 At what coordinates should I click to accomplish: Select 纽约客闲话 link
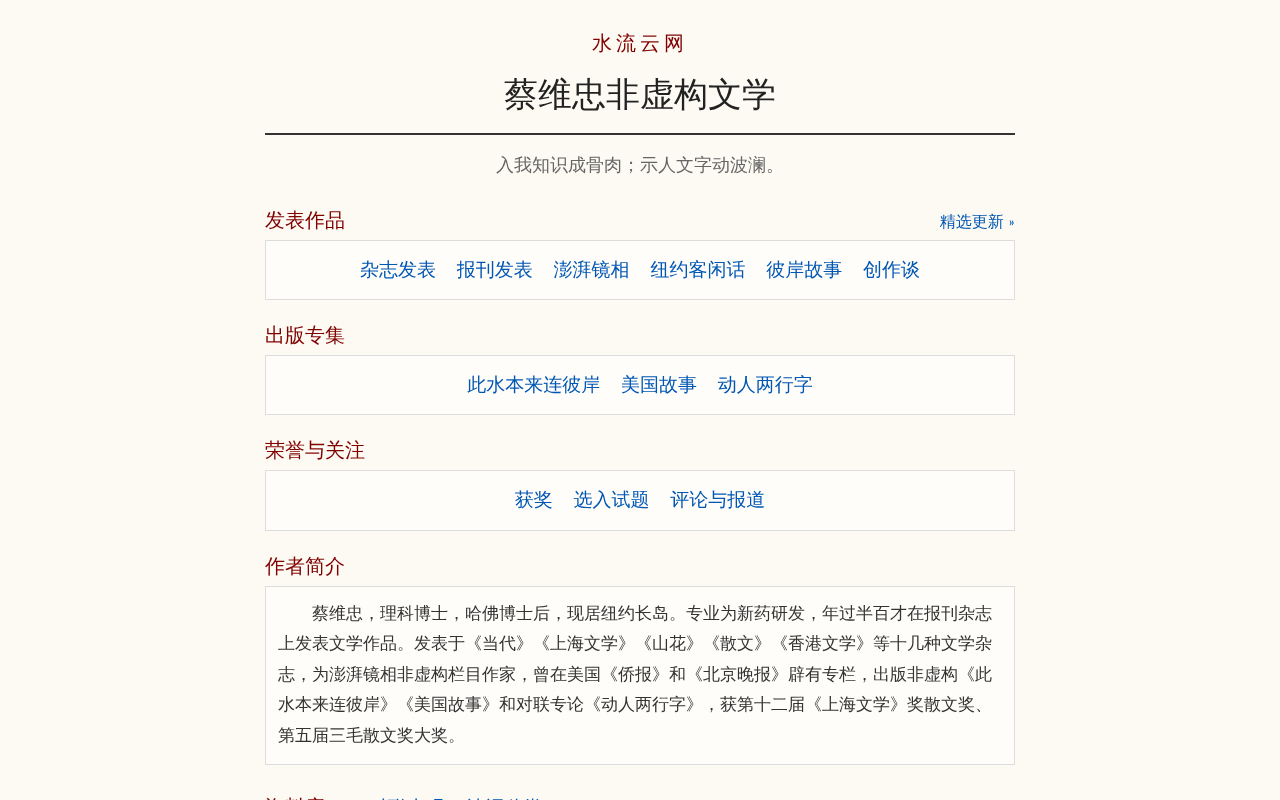[x=698, y=270]
